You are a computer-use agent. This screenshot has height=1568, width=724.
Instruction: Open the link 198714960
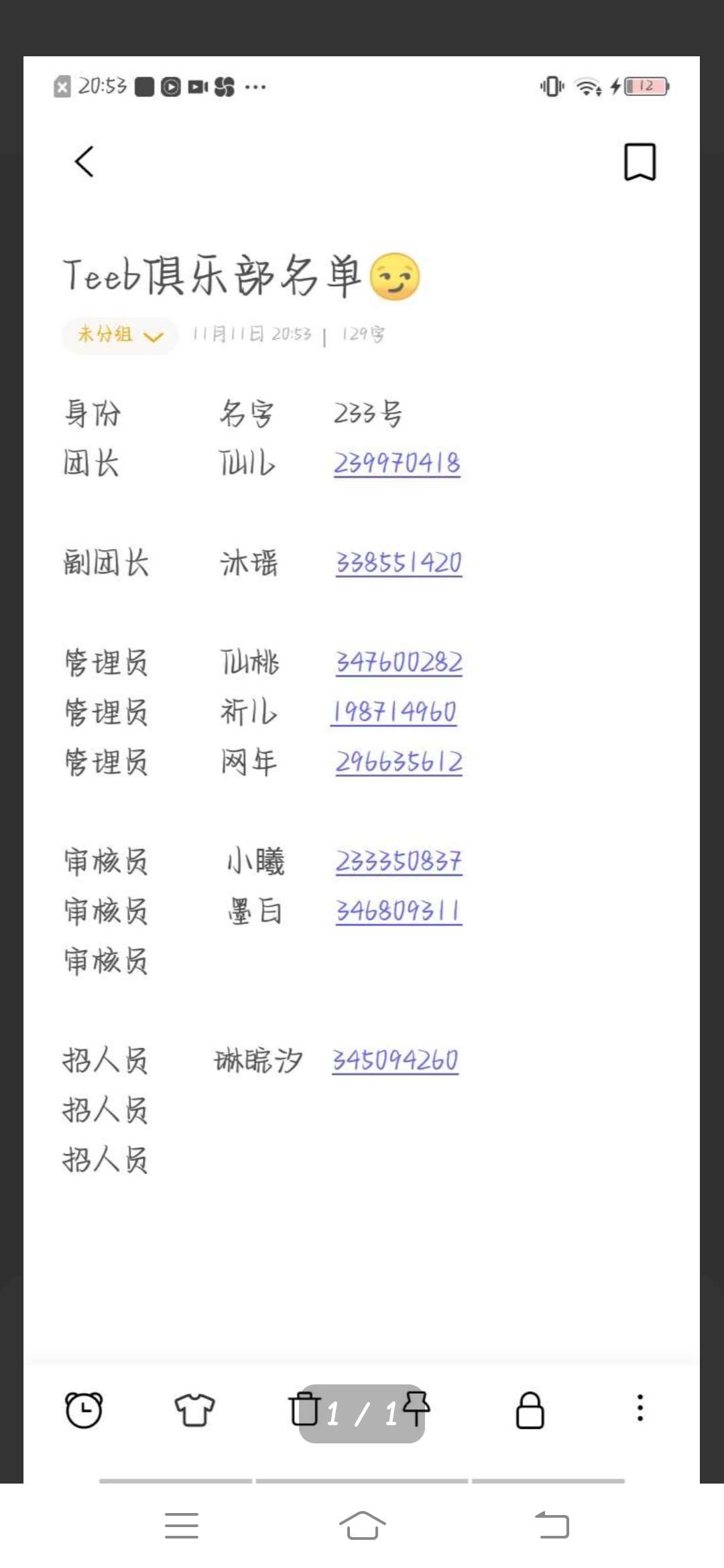[394, 712]
